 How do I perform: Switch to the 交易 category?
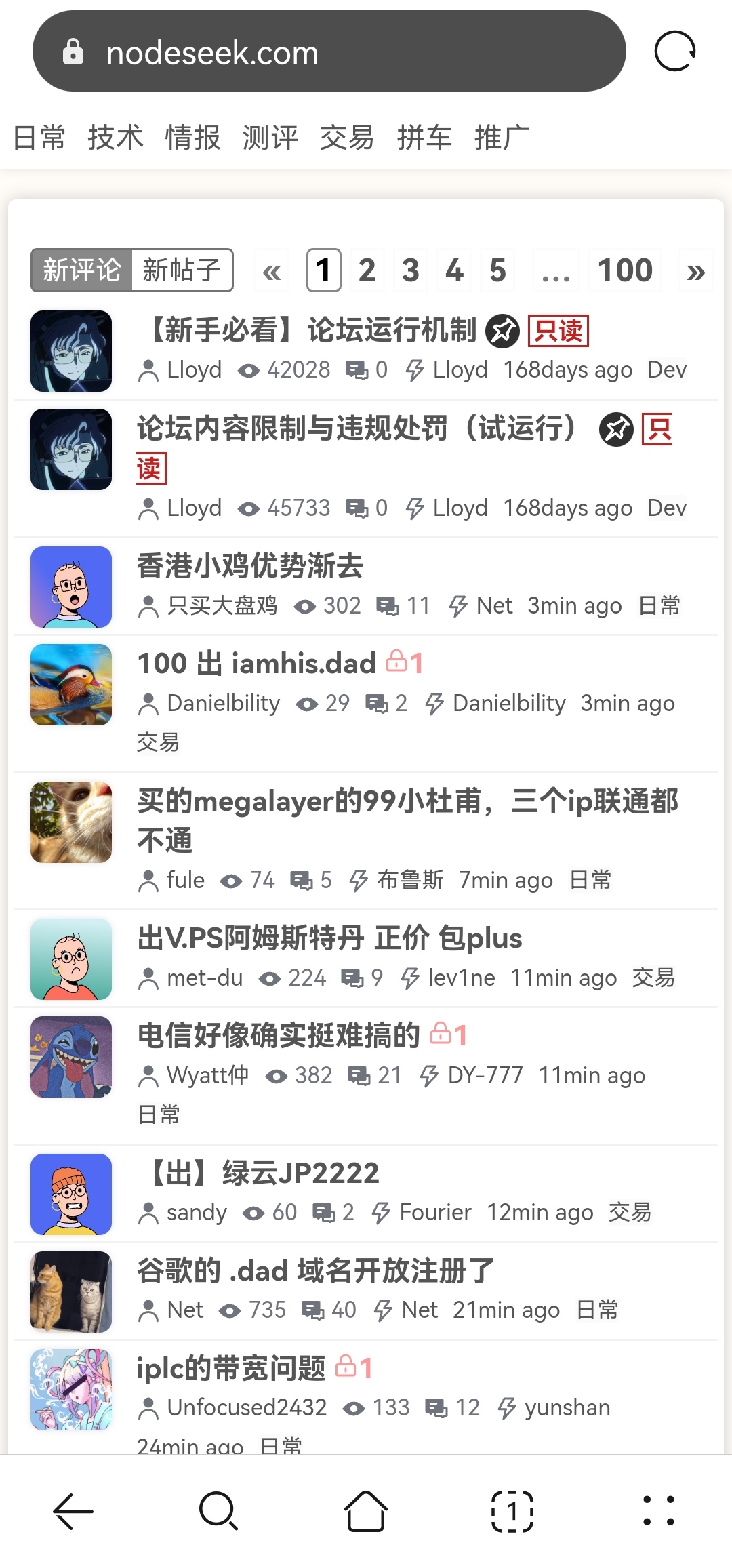pos(346,138)
